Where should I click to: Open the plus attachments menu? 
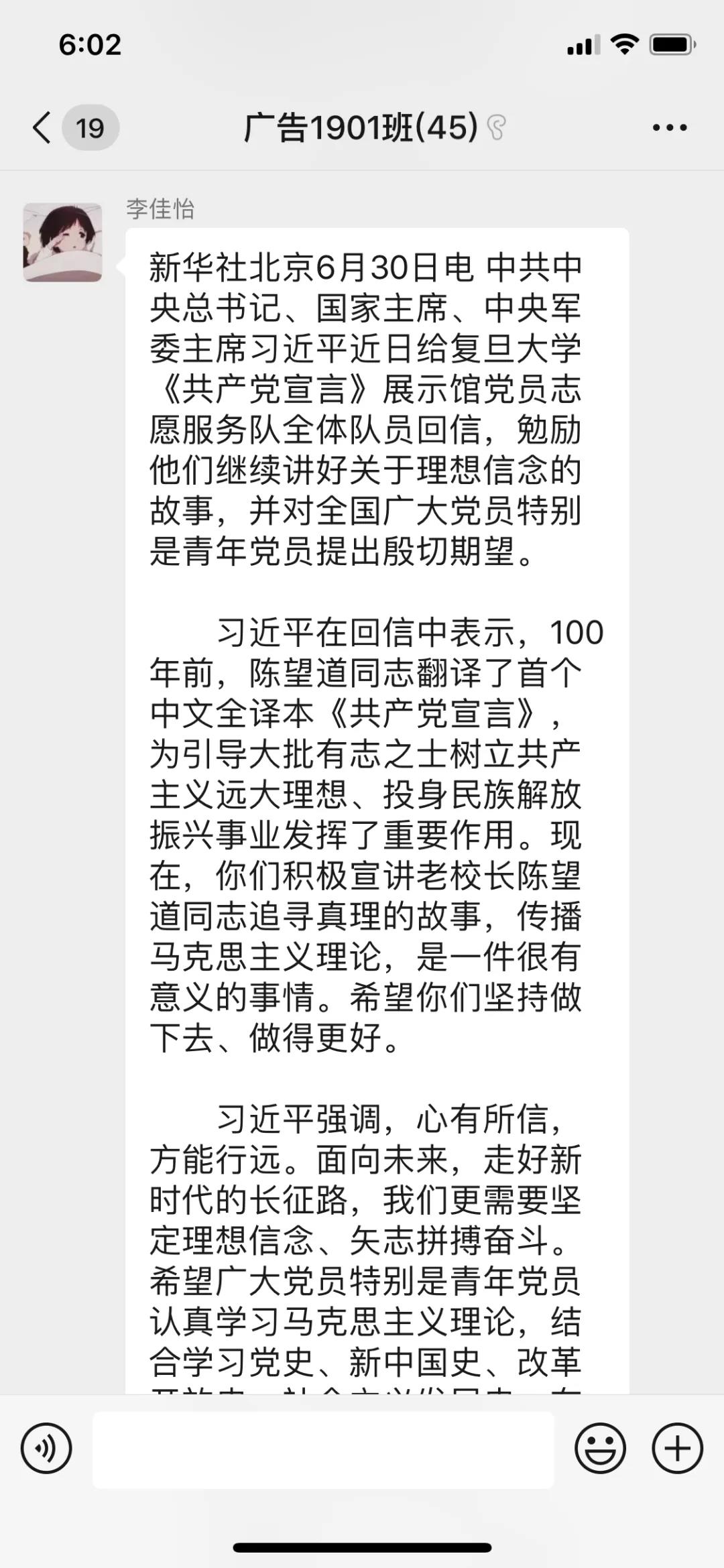[677, 1448]
